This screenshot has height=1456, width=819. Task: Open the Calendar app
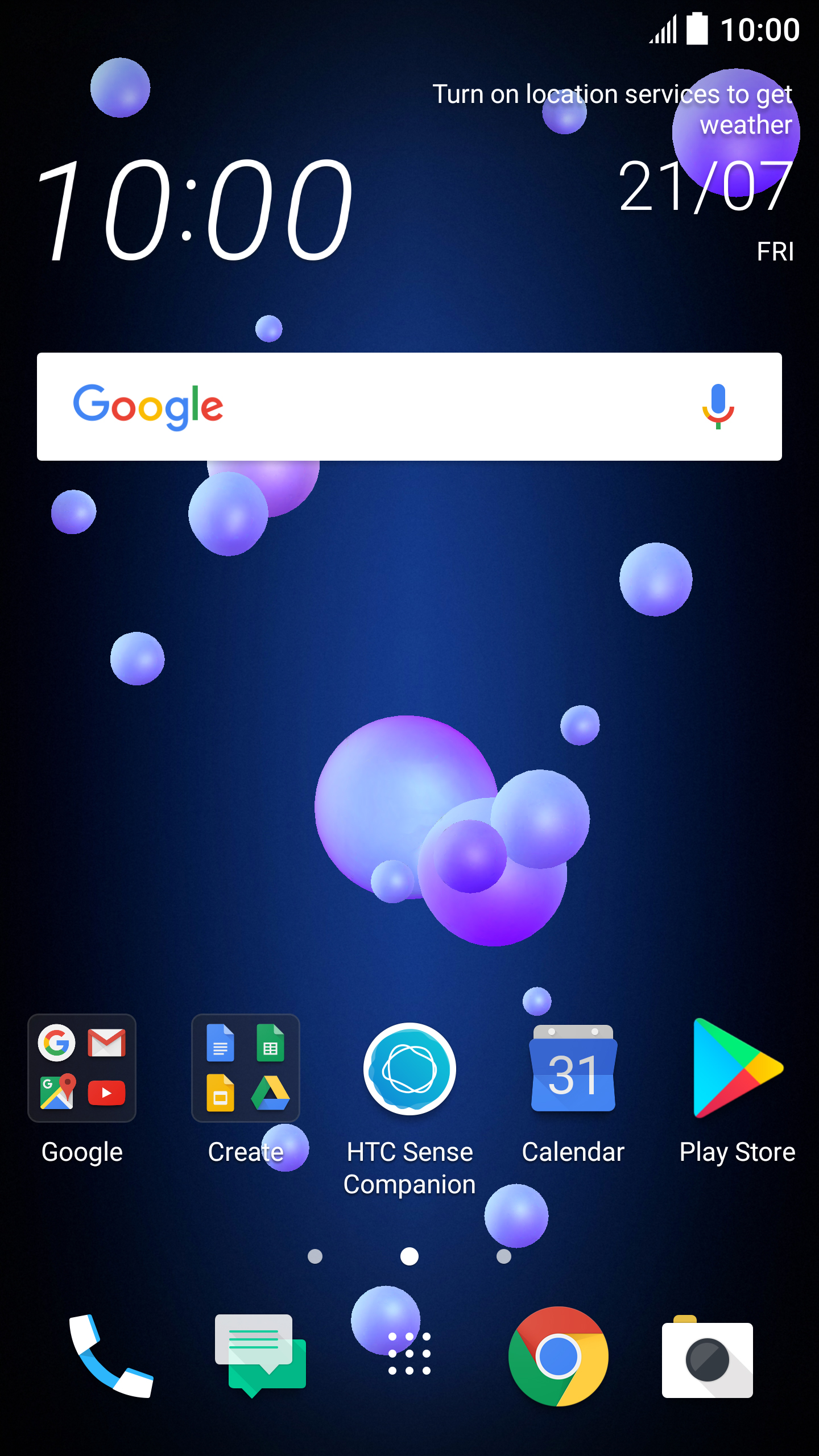pyautogui.click(x=573, y=1069)
